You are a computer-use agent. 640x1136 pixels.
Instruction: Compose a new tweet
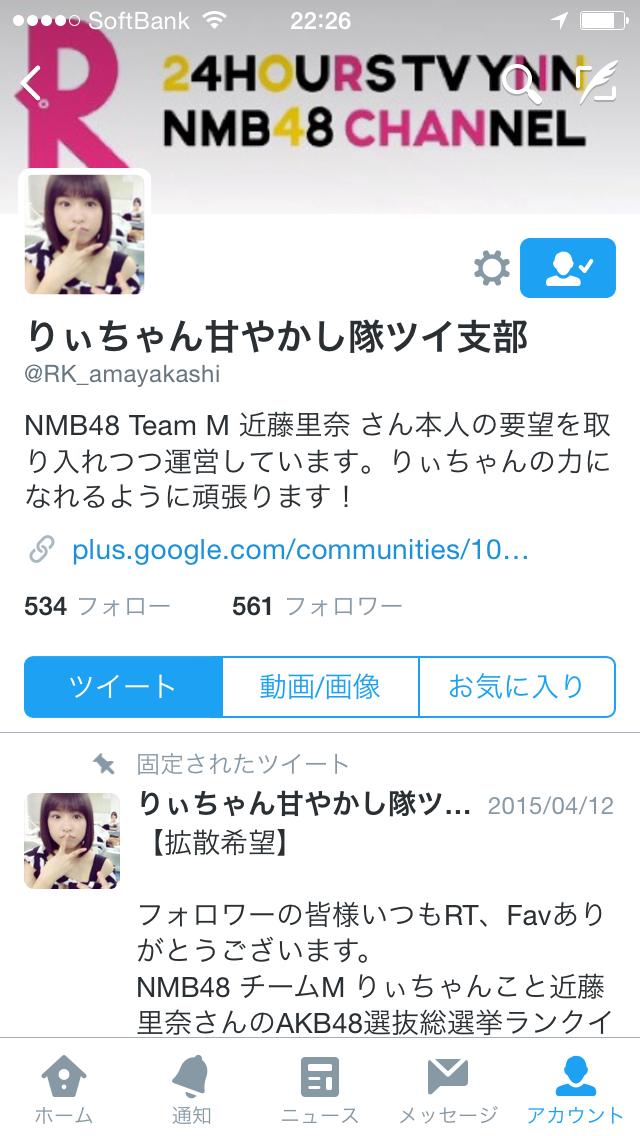pyautogui.click(x=598, y=84)
